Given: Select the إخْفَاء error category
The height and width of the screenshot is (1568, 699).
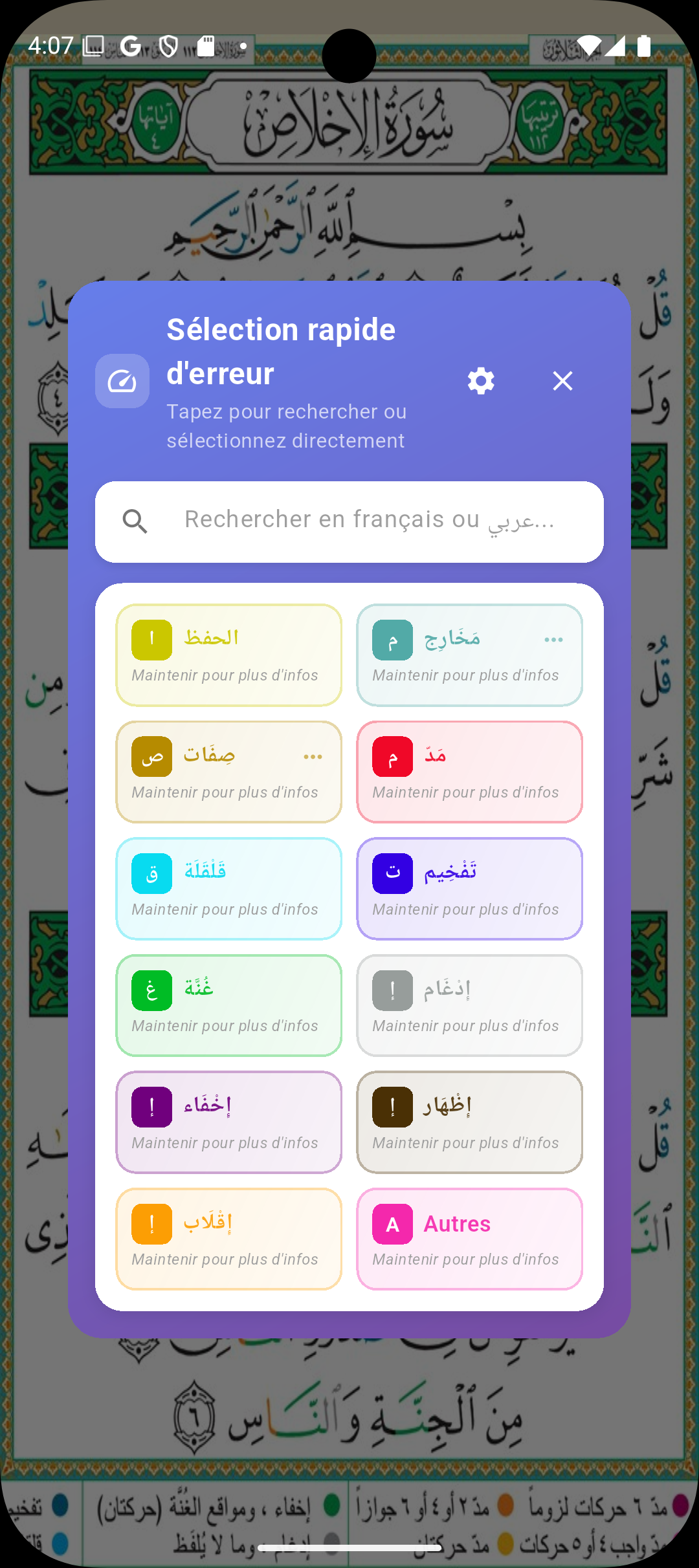Looking at the screenshot, I should click(x=228, y=1122).
